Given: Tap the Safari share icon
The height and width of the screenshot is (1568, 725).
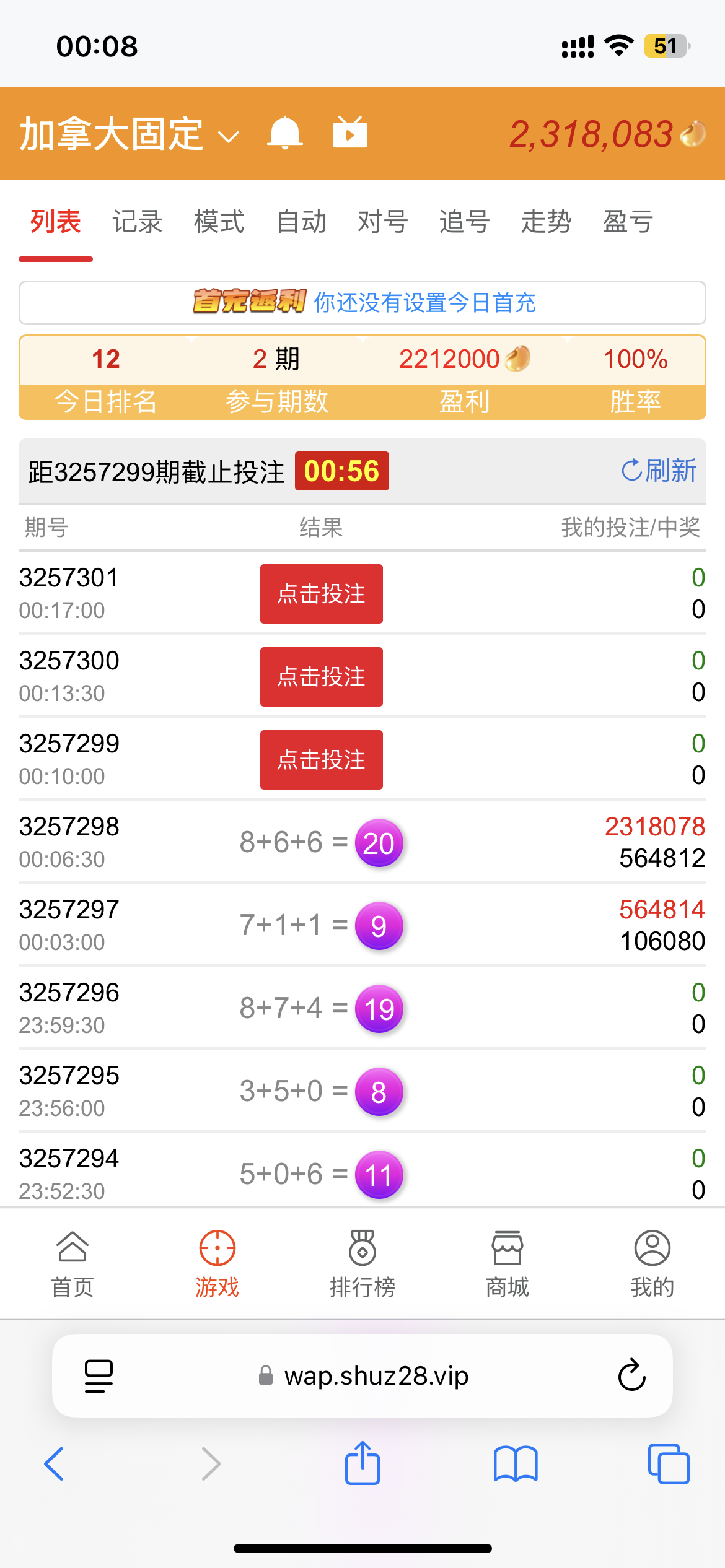Looking at the screenshot, I should 362,1463.
